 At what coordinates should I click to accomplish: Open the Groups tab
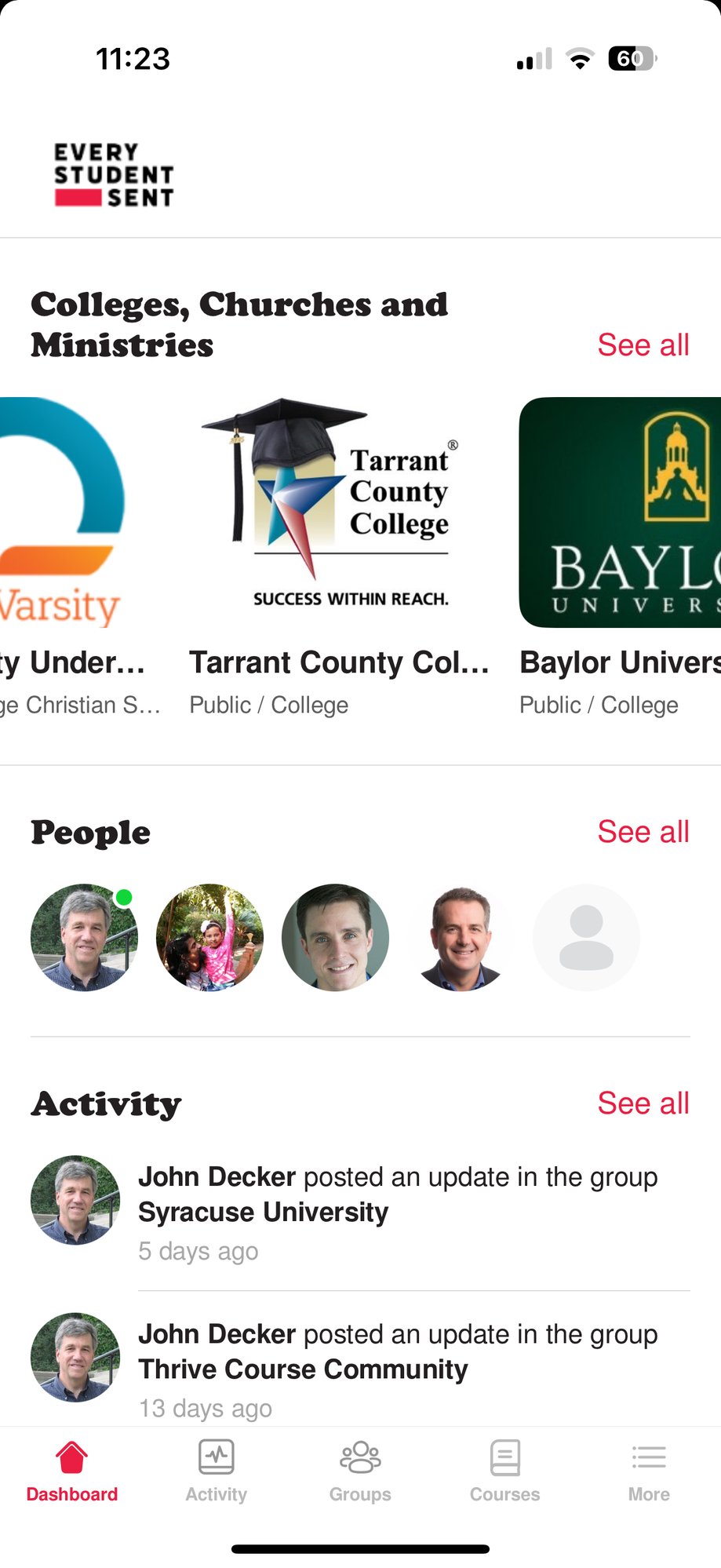pos(360,1471)
